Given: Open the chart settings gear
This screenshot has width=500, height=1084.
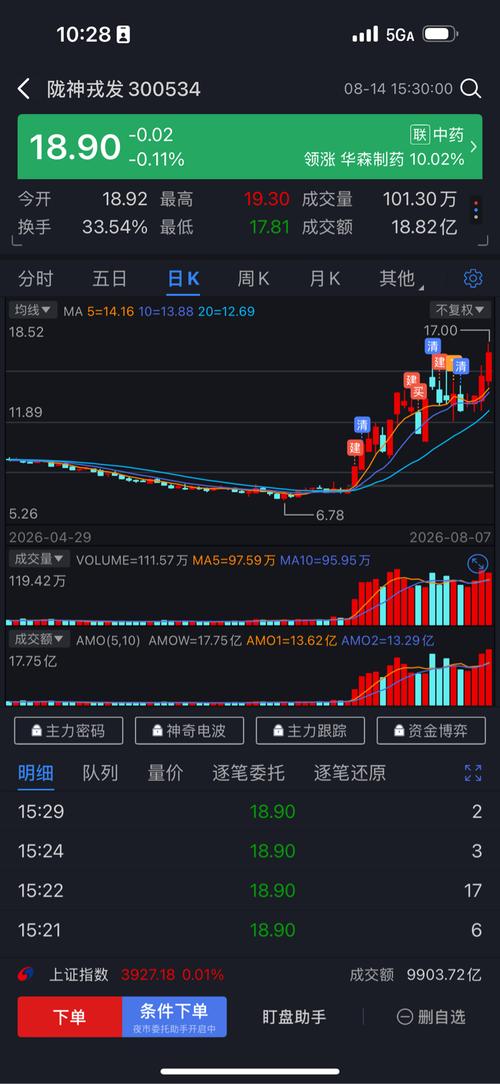Looking at the screenshot, I should 473,279.
